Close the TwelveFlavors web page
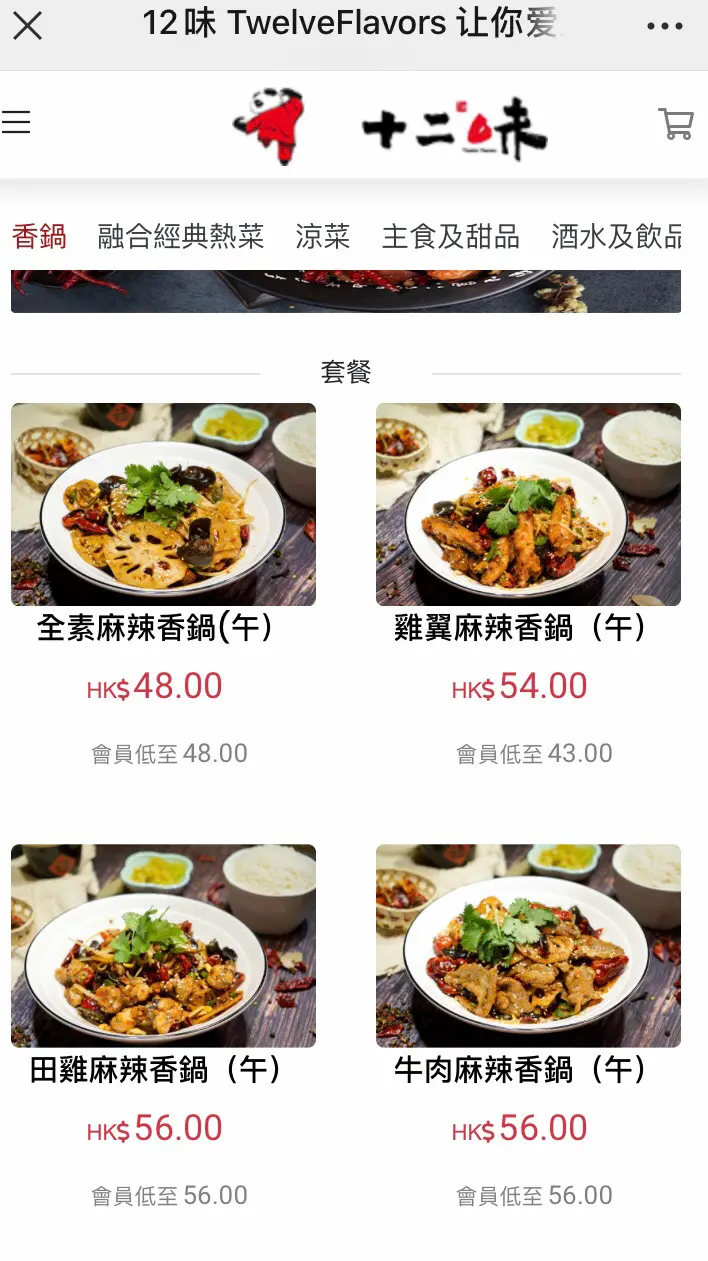Image resolution: width=708 pixels, height=1261 pixels. click(28, 26)
